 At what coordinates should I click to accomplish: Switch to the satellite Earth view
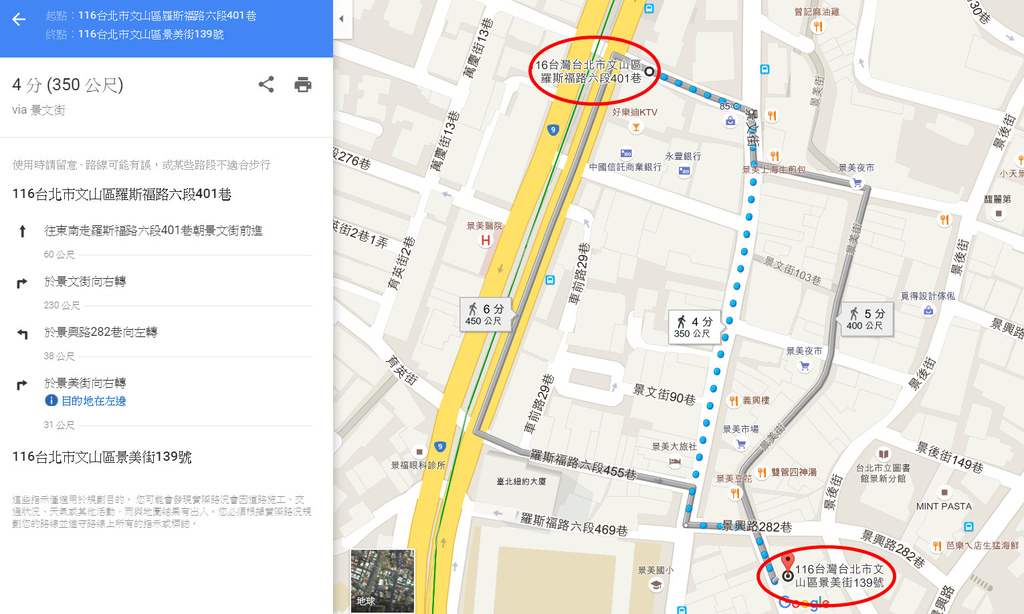(382, 581)
